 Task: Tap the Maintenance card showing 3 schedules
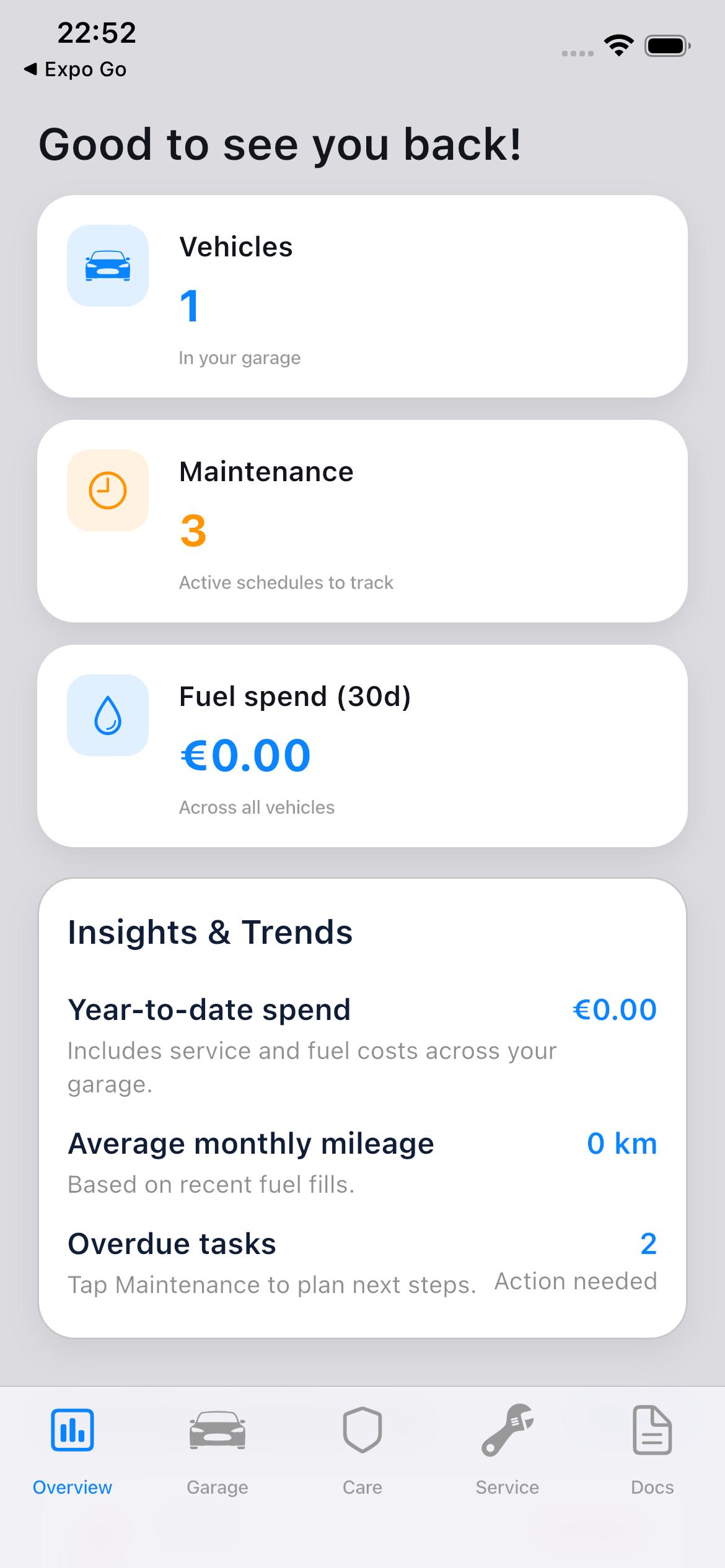[x=362, y=520]
